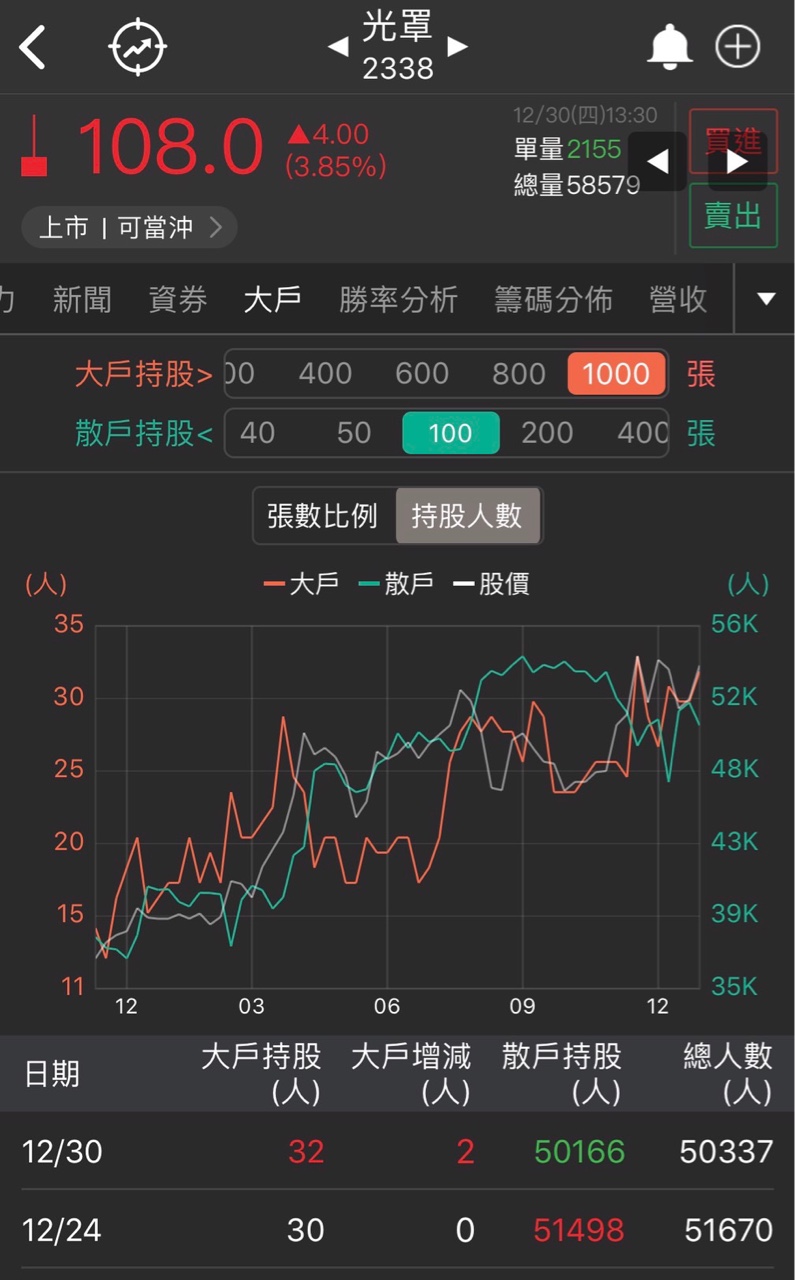The image size is (795, 1280).
Task: Switch to the 營收 tab
Action: tap(678, 299)
